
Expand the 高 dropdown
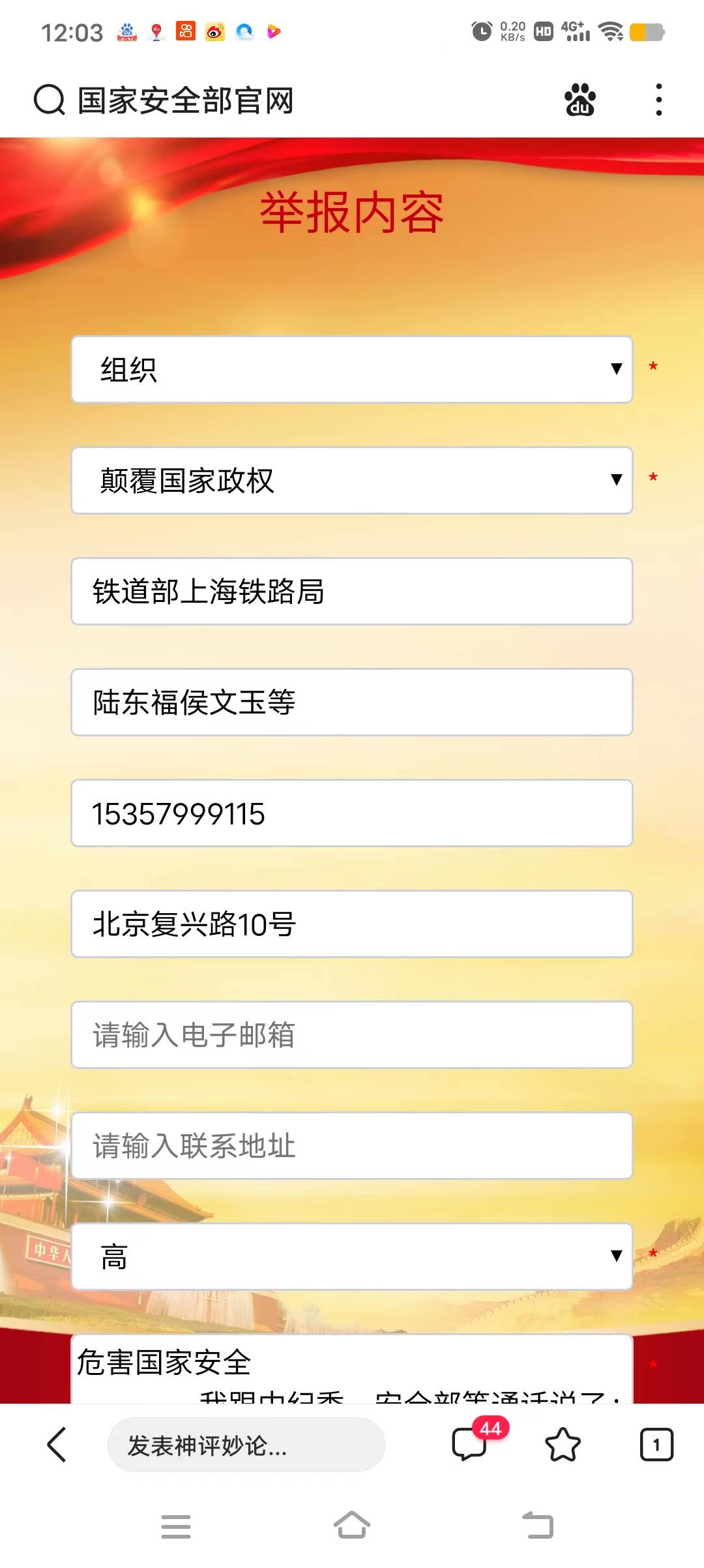(352, 1256)
